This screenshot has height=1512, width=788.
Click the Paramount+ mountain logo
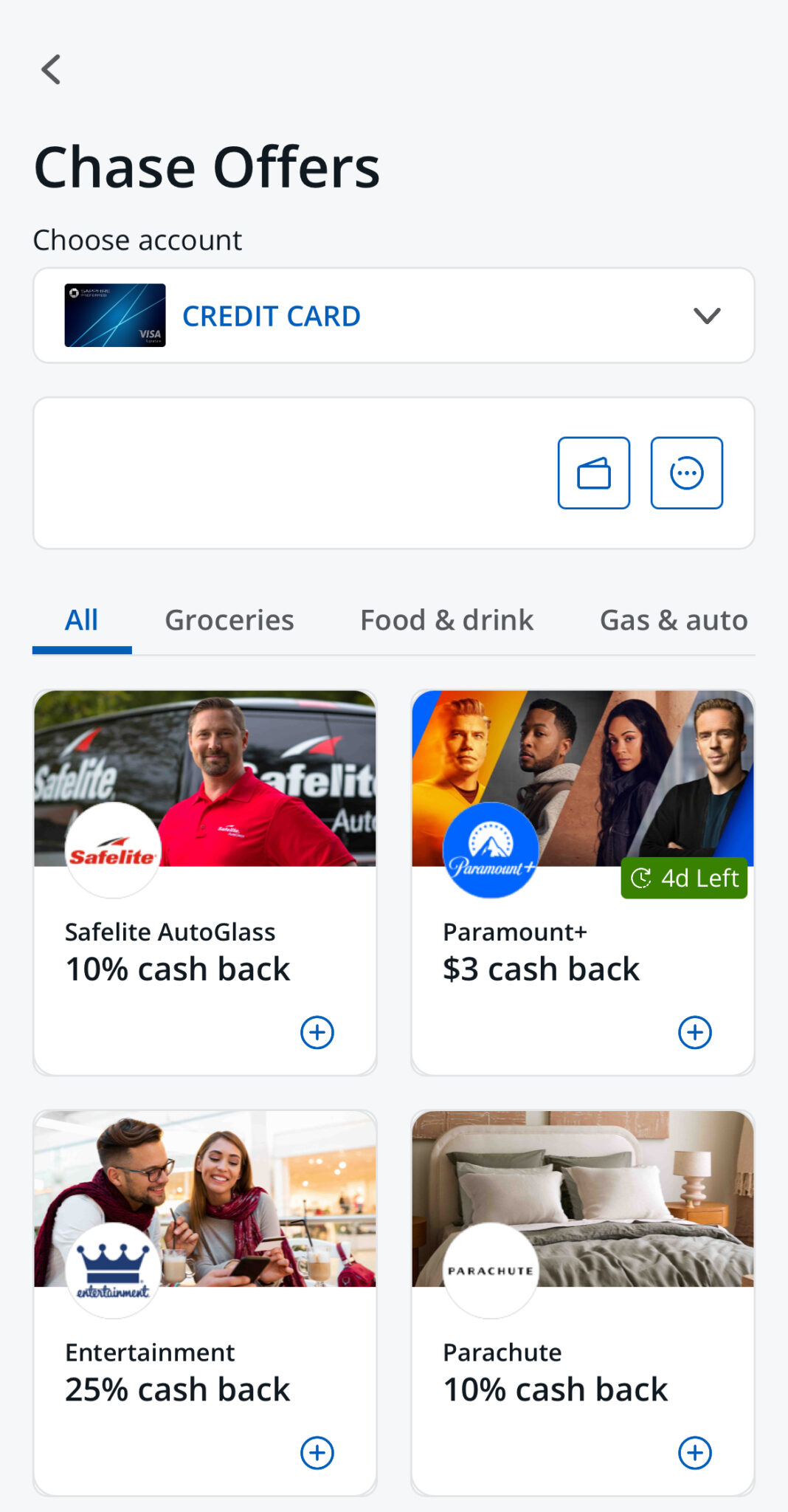tap(490, 849)
